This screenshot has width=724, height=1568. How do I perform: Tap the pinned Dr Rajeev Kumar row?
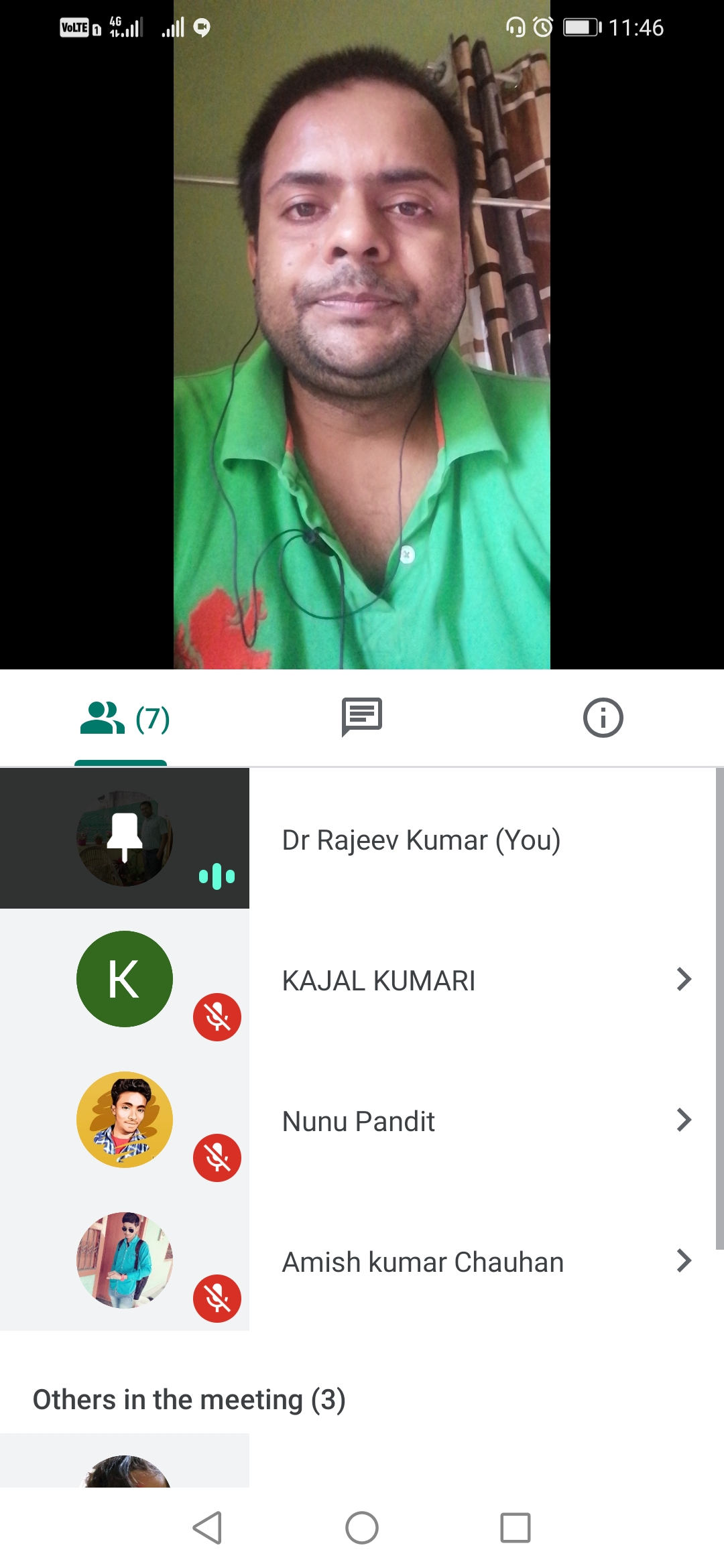point(421,840)
